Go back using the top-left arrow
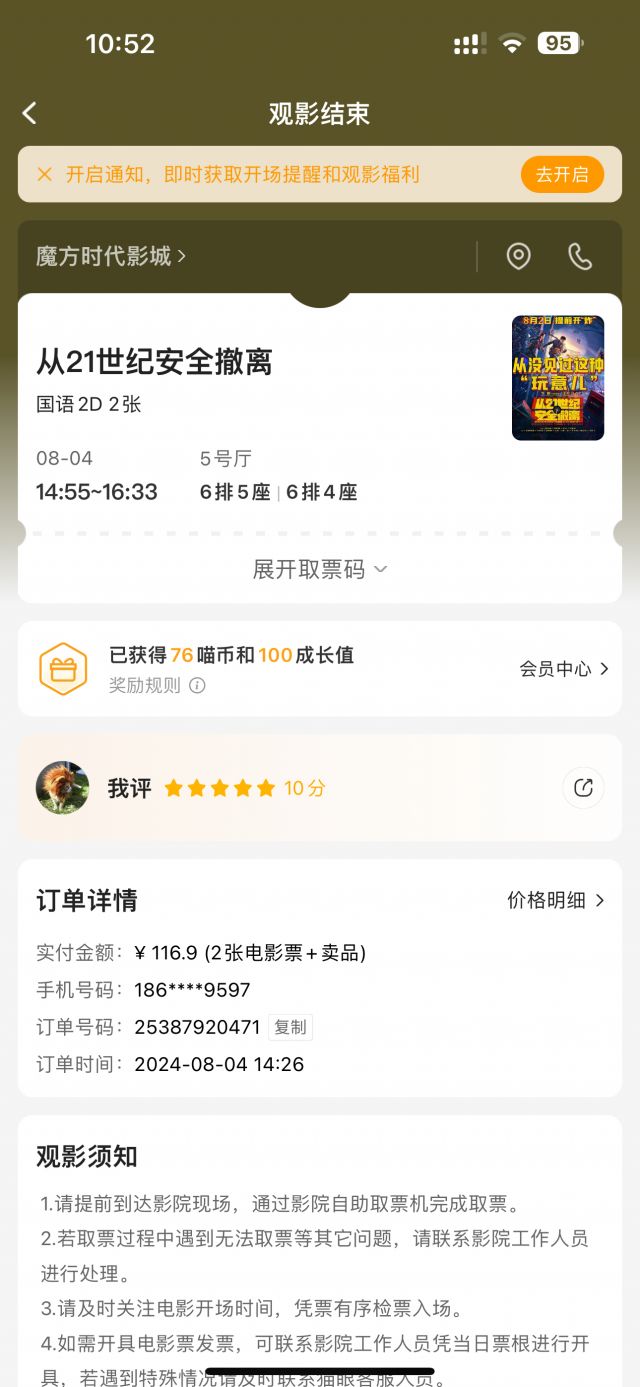The width and height of the screenshot is (640, 1387). click(30, 113)
